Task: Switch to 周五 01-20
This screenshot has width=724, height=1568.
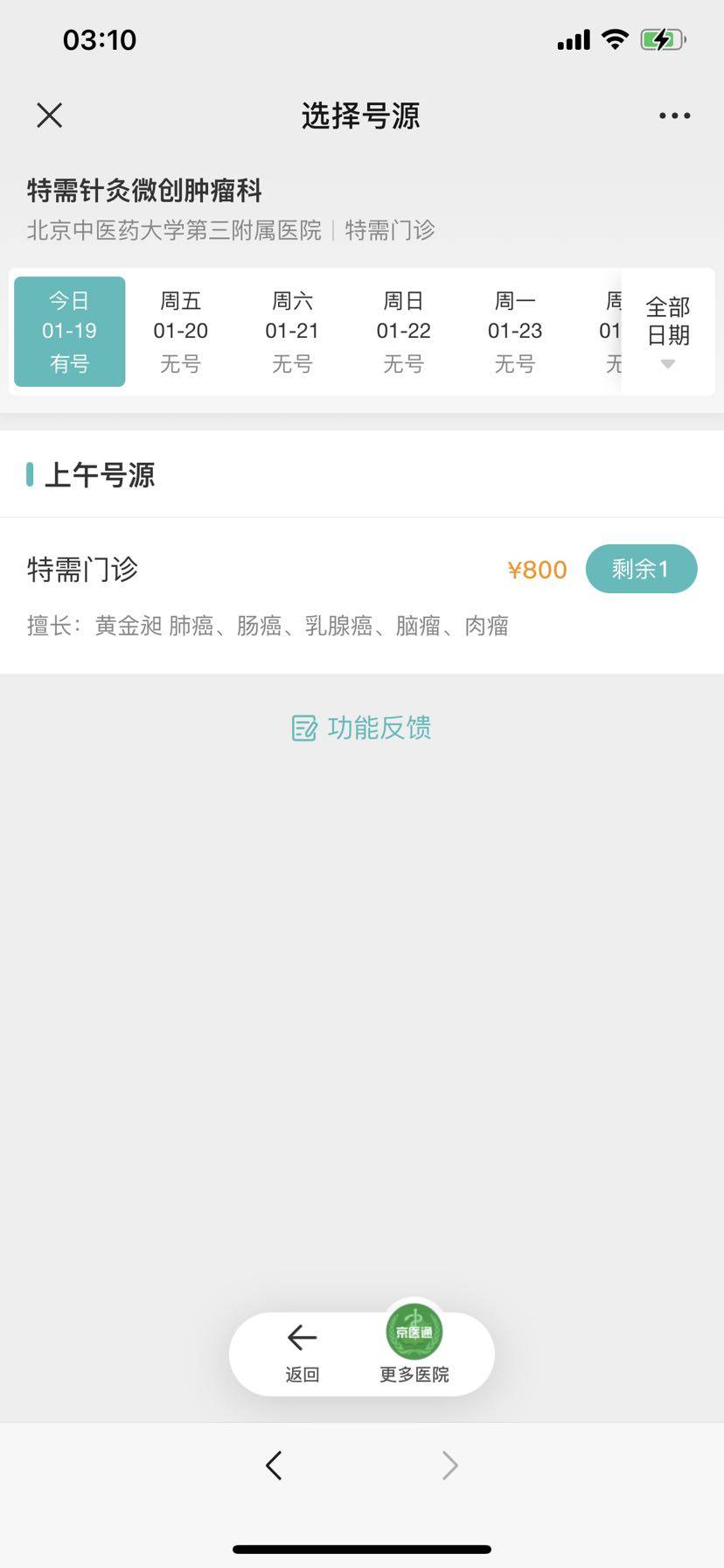Action: 181,332
